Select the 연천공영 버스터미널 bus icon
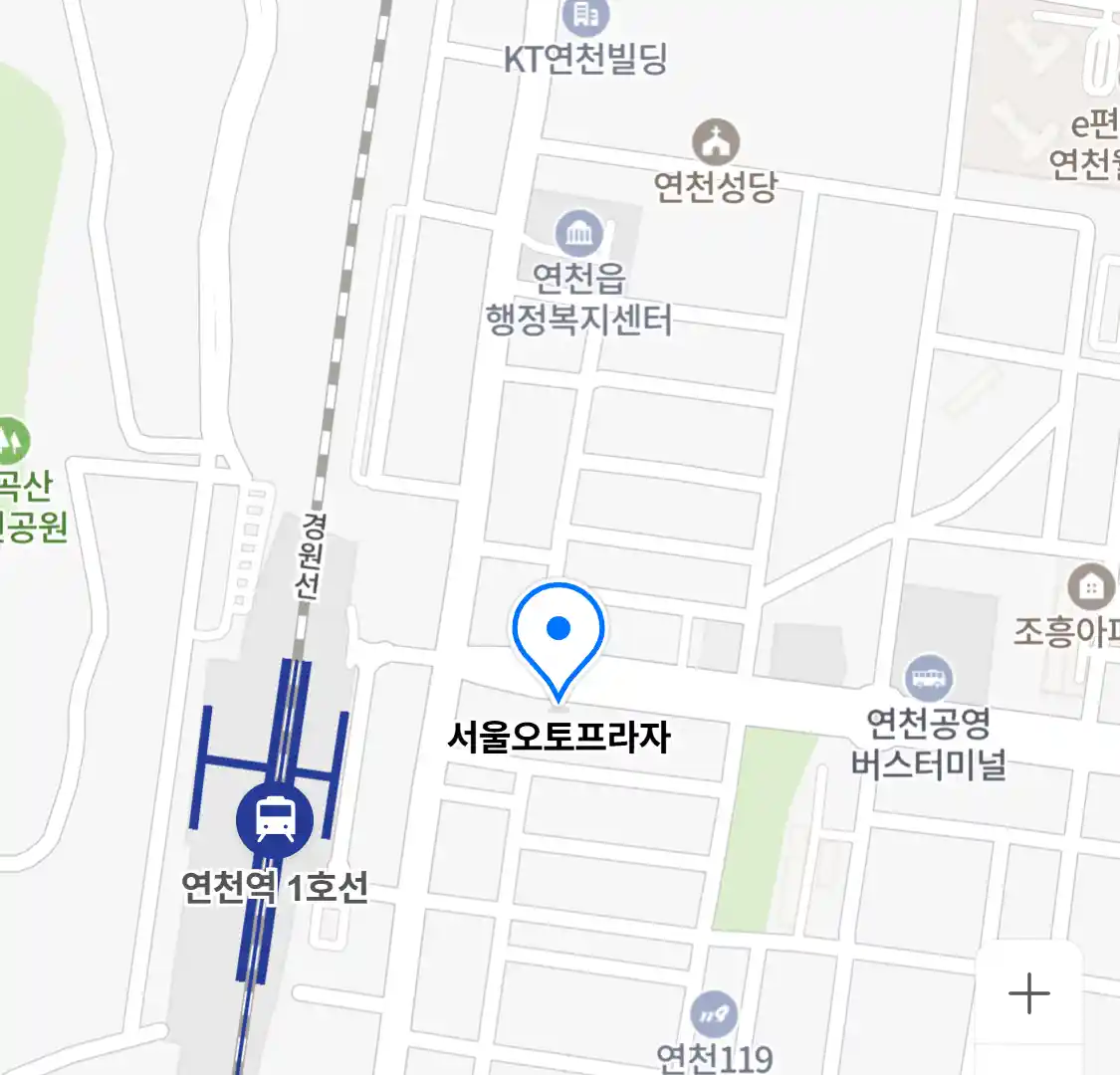The image size is (1120, 1075). point(929,679)
